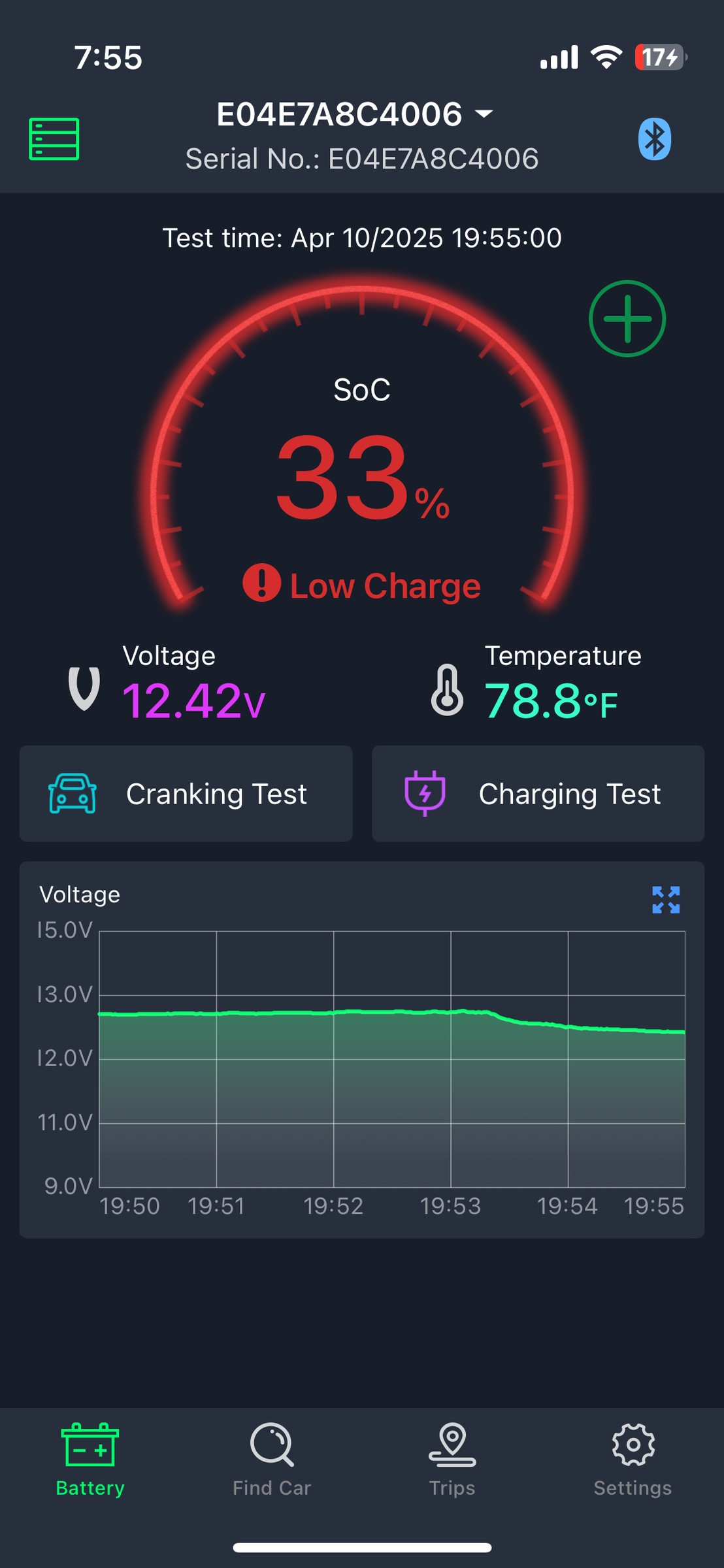The width and height of the screenshot is (724, 1568).
Task: Open the green list menu icon
Action: coord(54,139)
